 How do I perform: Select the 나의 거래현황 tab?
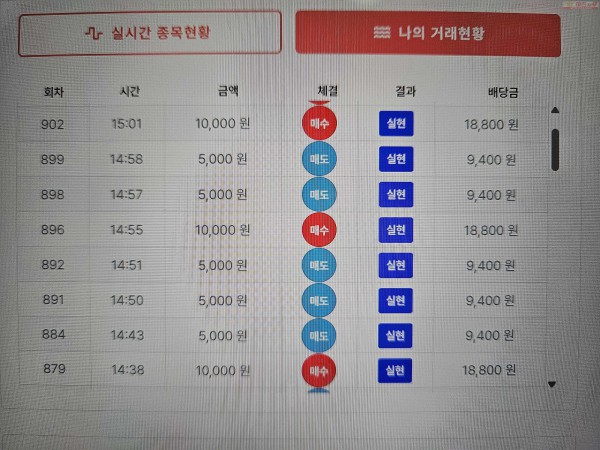coord(427,33)
